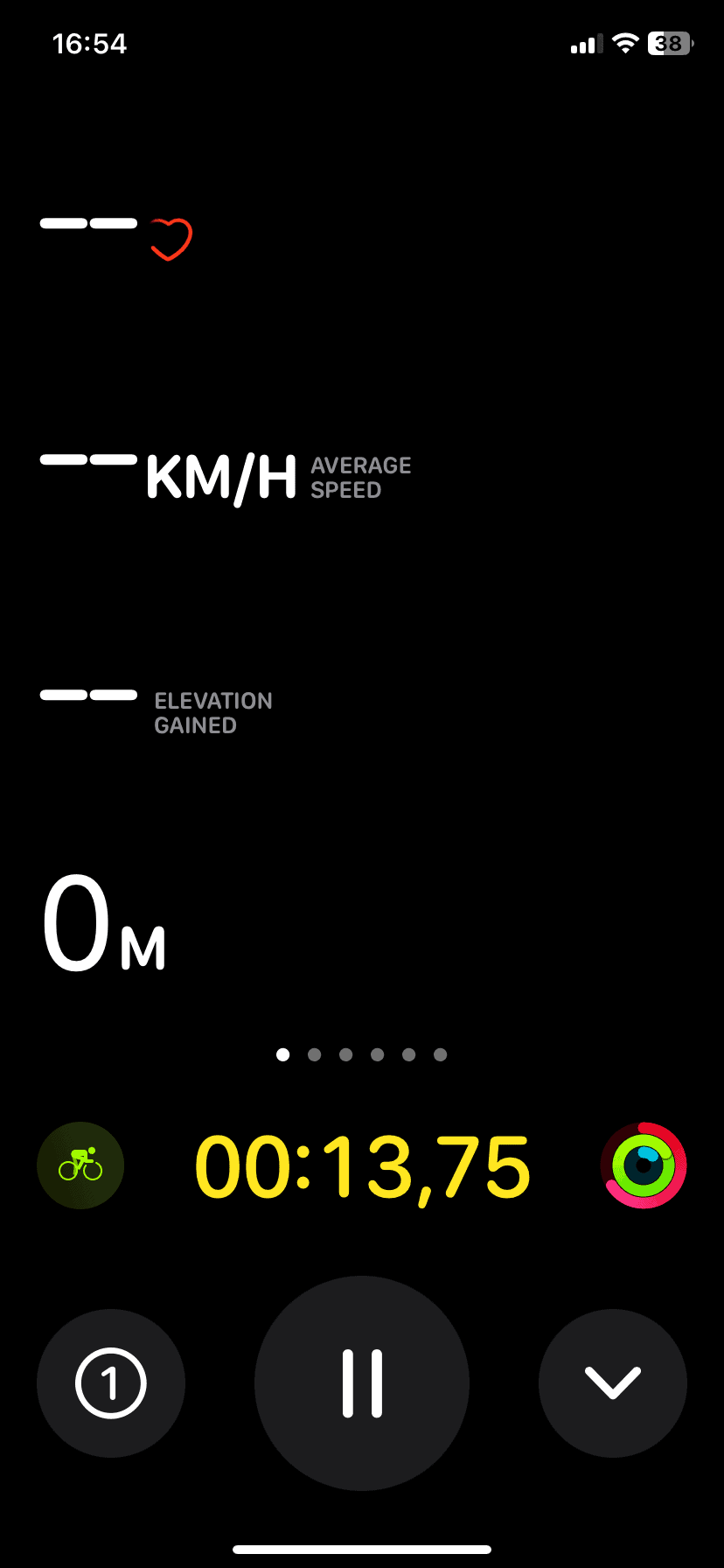Tap the green cycling workout icon
The width and height of the screenshot is (724, 1568).
(80, 1165)
